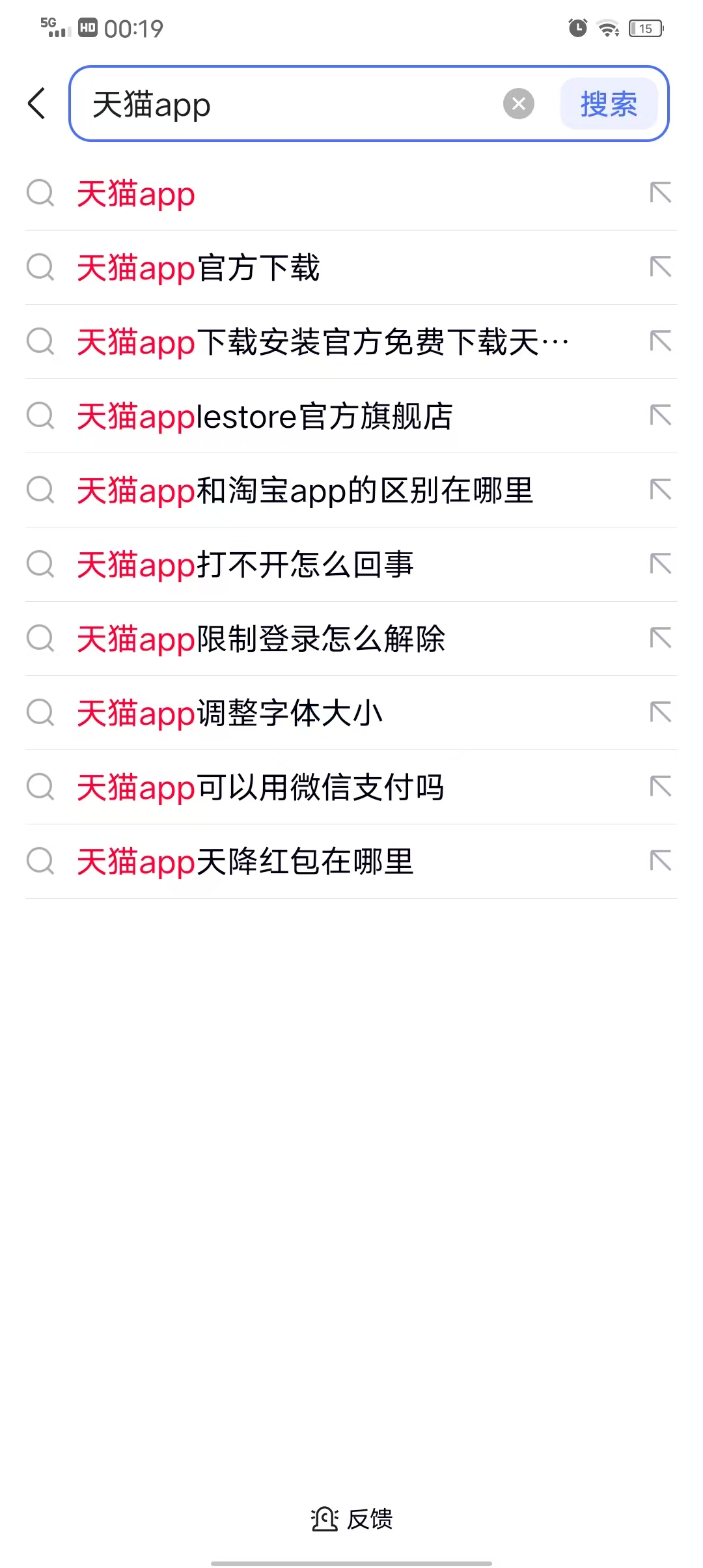Viewport: 703px width, 1568px height.
Task: Open 天猫app可以用微信支付吗 suggestion
Action: [x=351, y=787]
